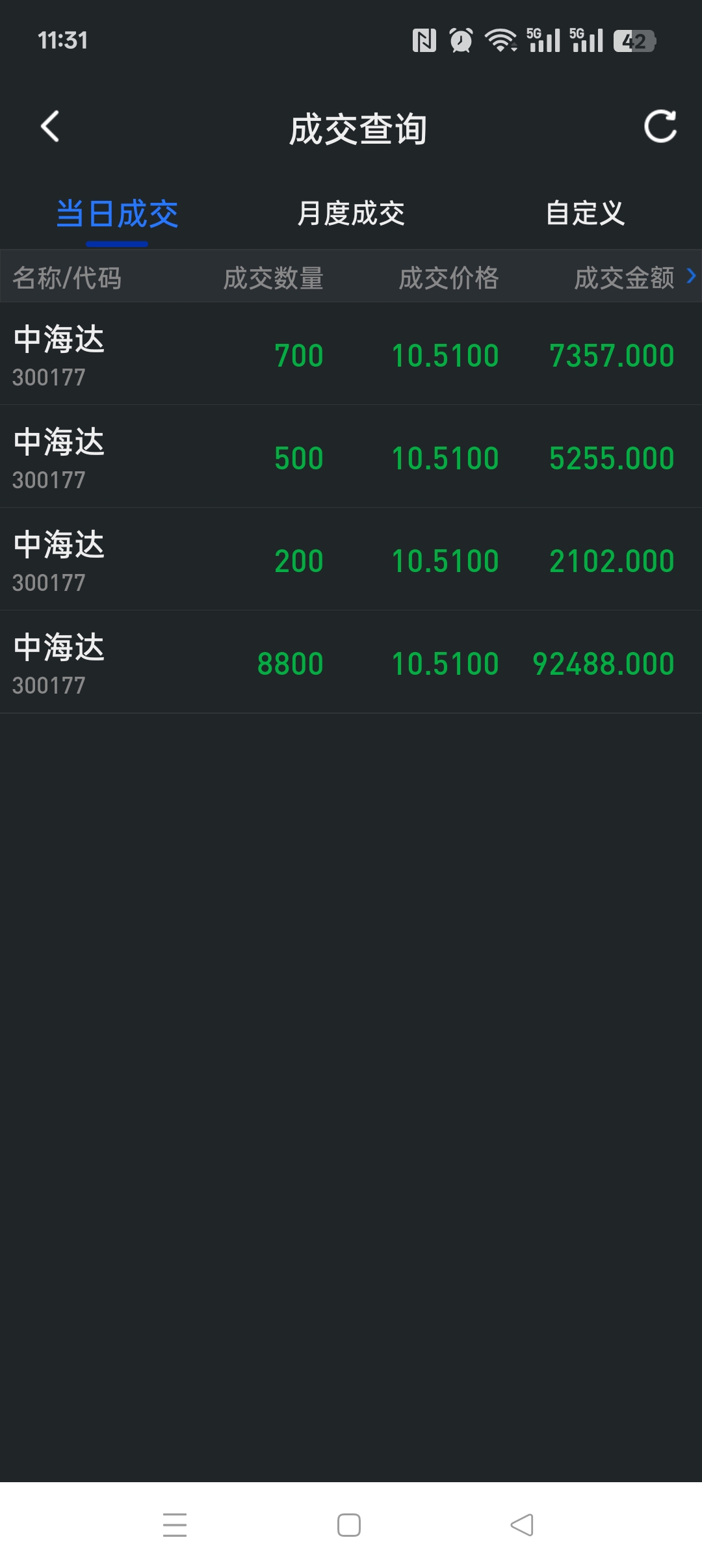Go back using the top-left arrow
The width and height of the screenshot is (702, 1568).
tap(50, 126)
